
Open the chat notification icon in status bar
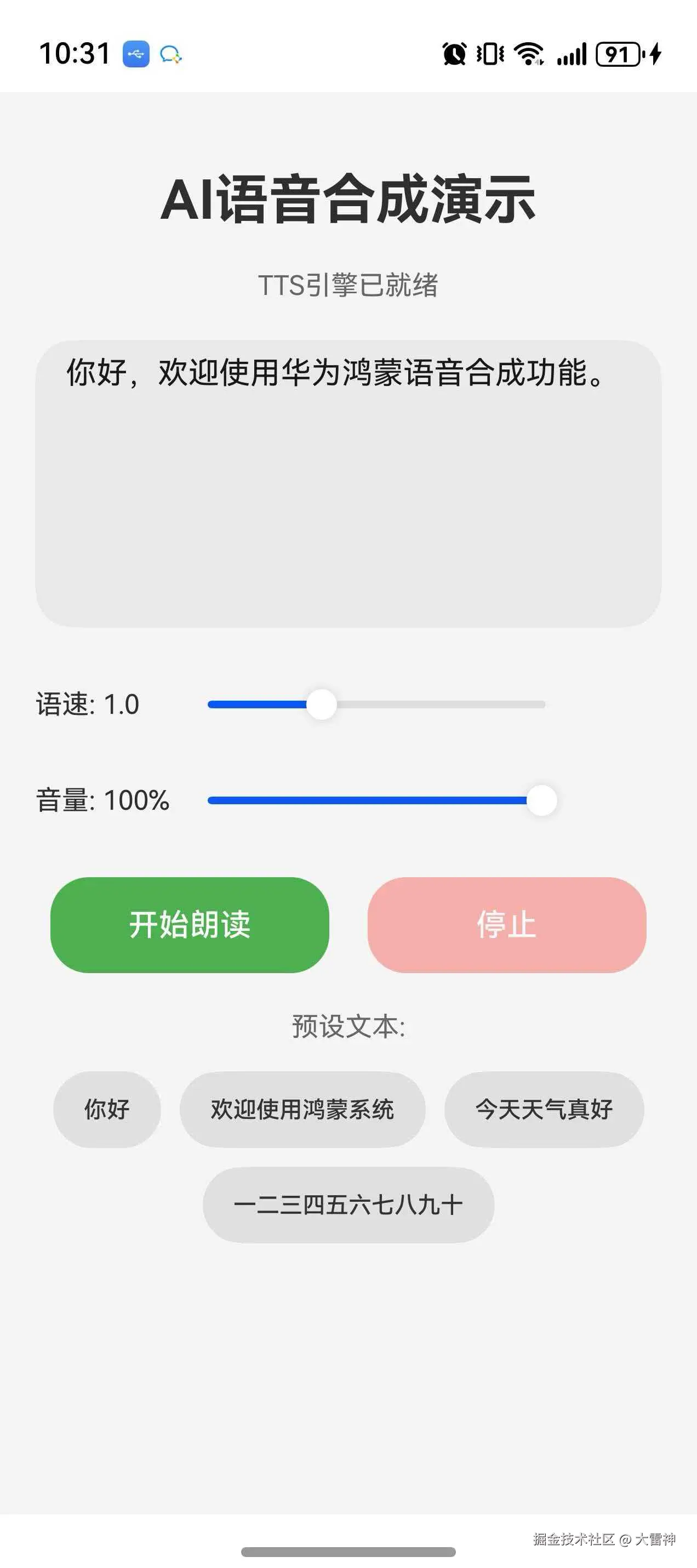click(x=172, y=54)
